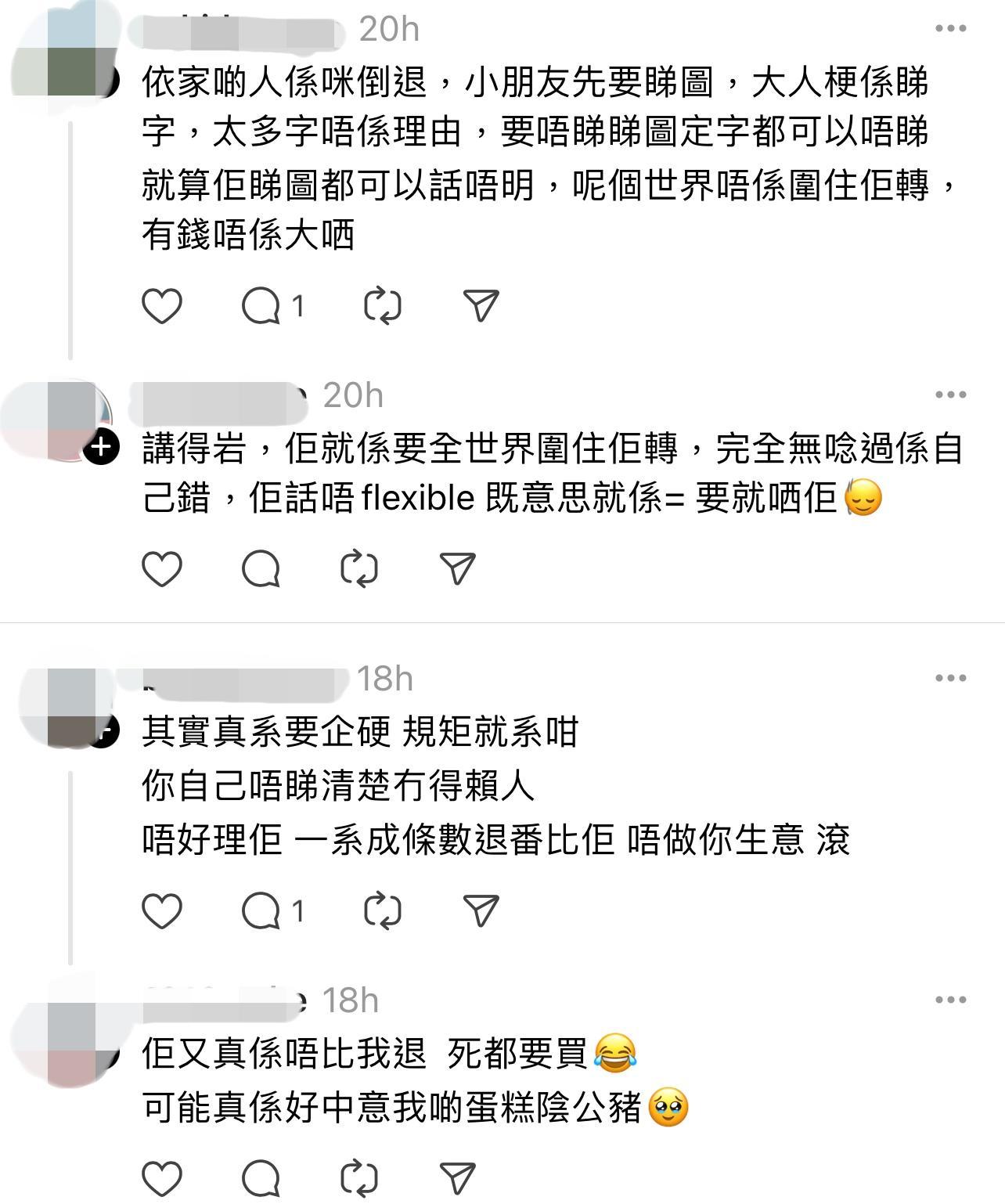Repost the reply starting 佢又真係唔比我退

click(359, 1178)
